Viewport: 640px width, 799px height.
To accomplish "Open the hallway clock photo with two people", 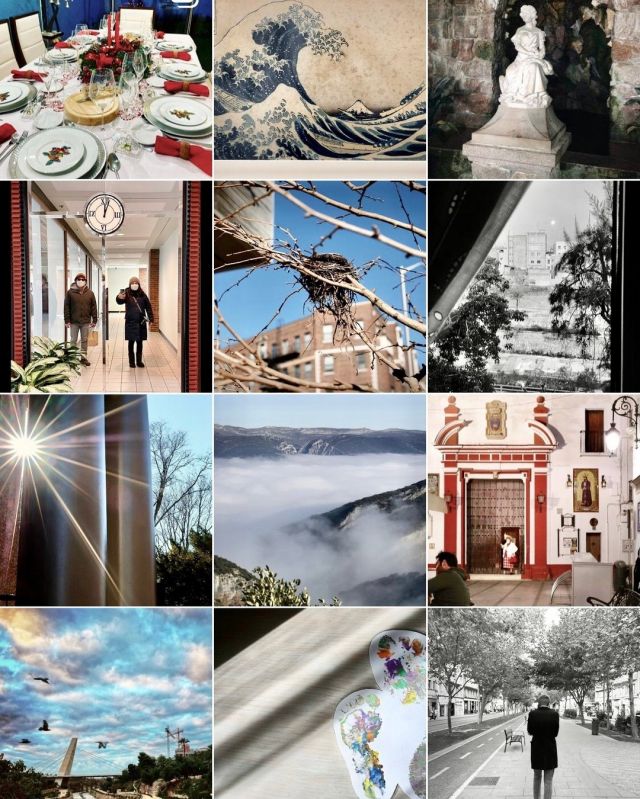I will tap(105, 286).
